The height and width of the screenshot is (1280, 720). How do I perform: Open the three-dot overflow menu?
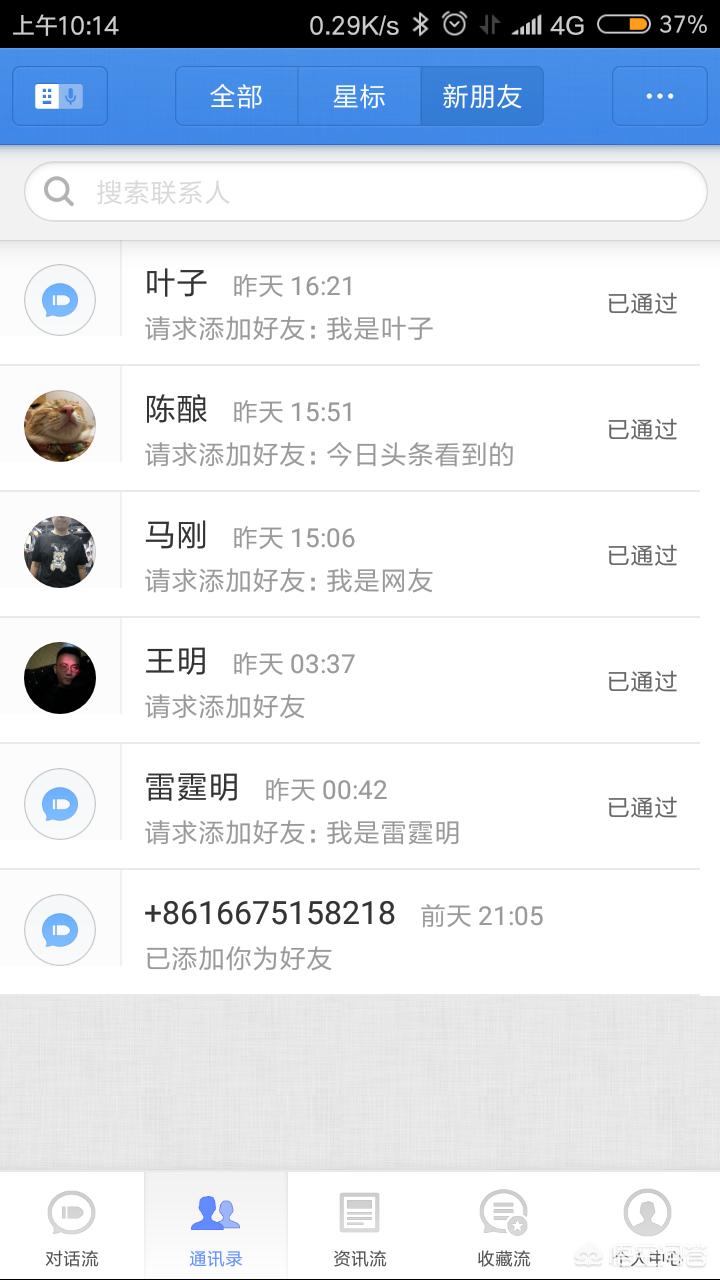click(660, 96)
